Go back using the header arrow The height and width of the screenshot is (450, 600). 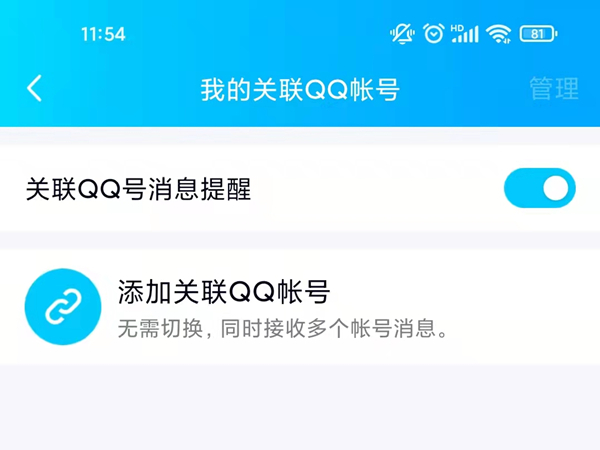pyautogui.click(x=34, y=88)
